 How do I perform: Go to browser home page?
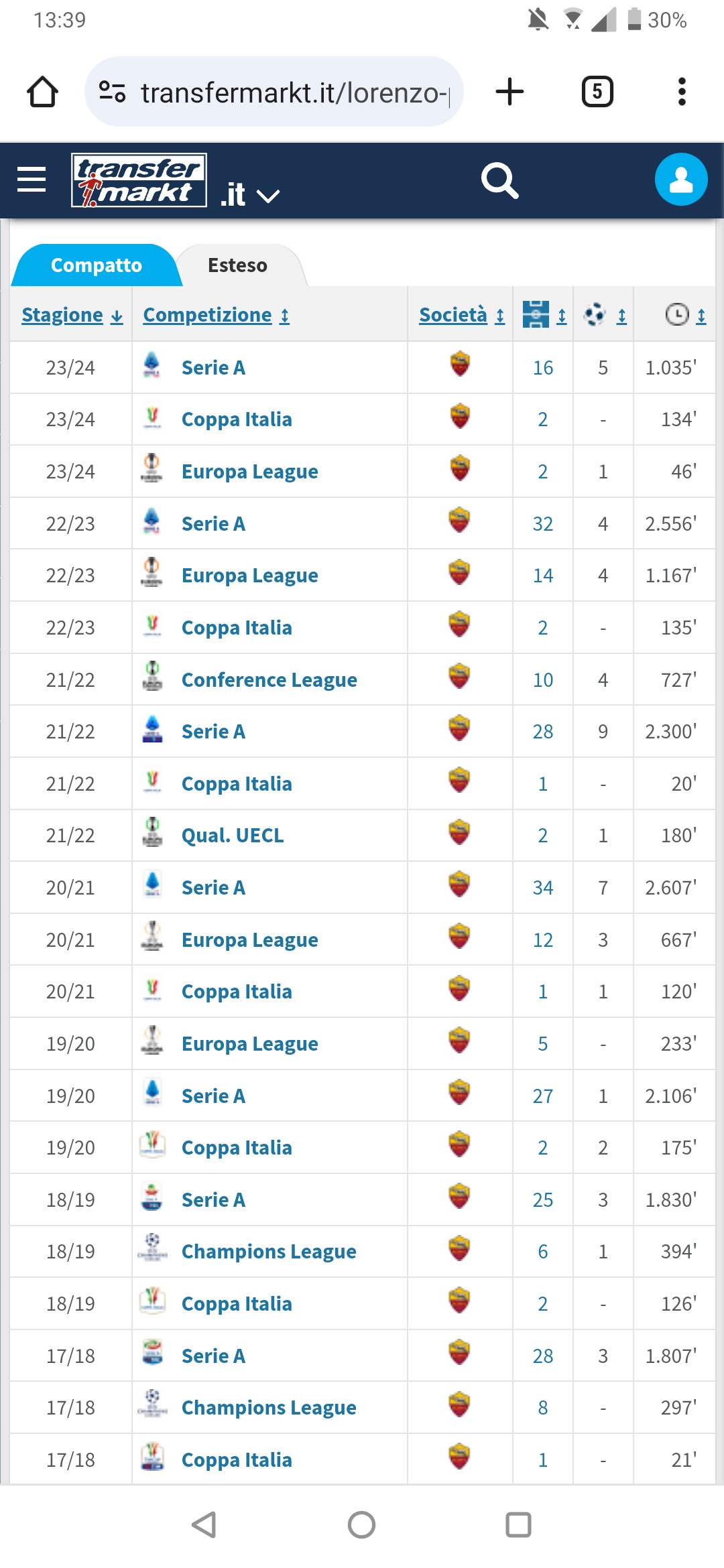coord(42,92)
